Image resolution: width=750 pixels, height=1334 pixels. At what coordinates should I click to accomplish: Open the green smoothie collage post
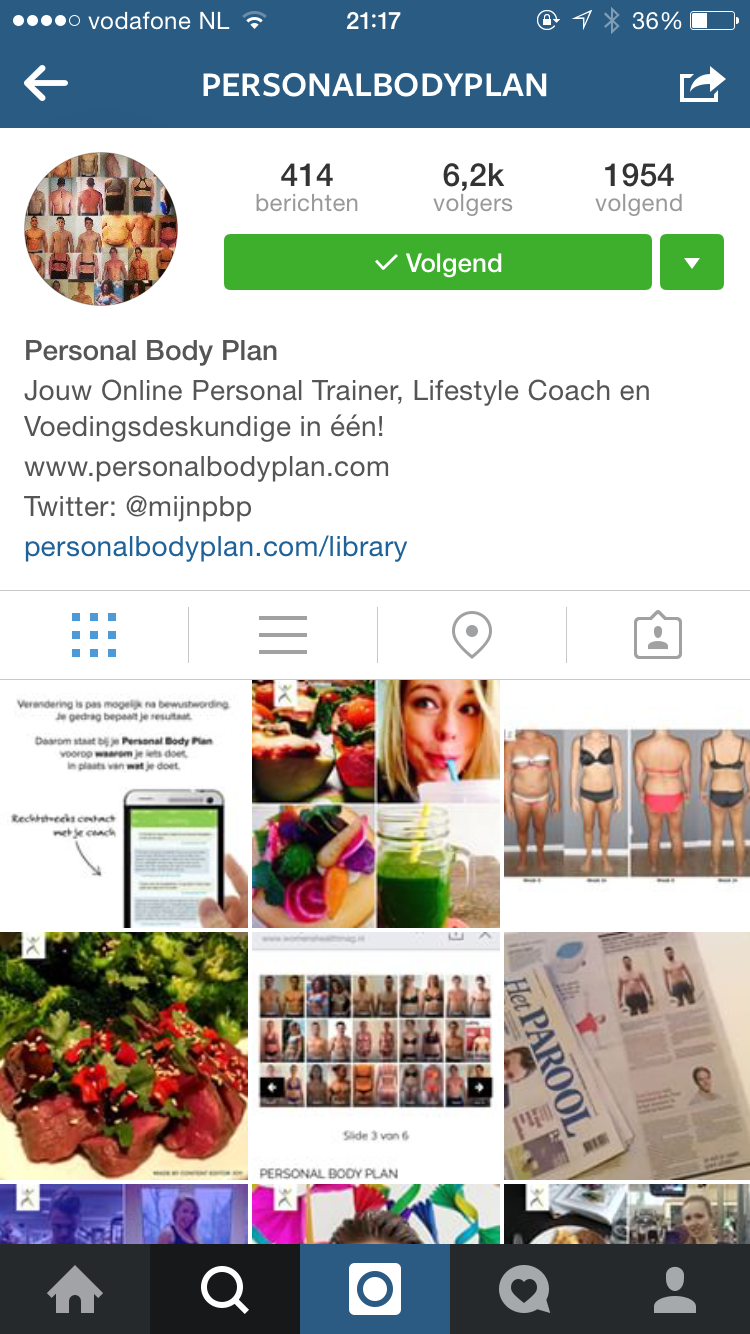click(x=375, y=804)
